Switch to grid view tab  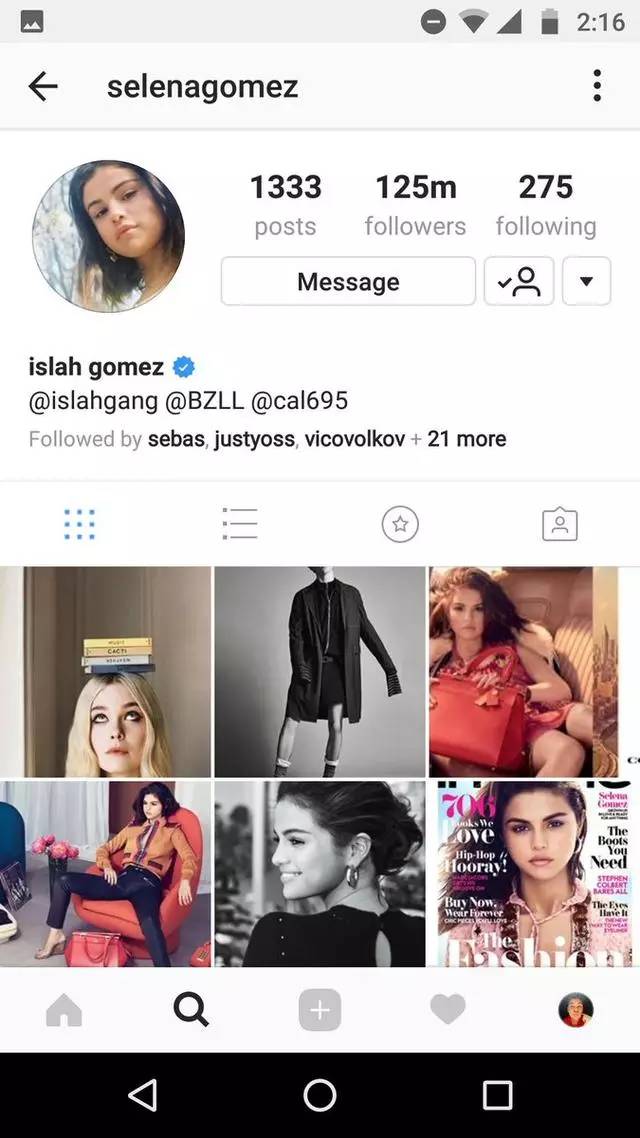pos(80,523)
